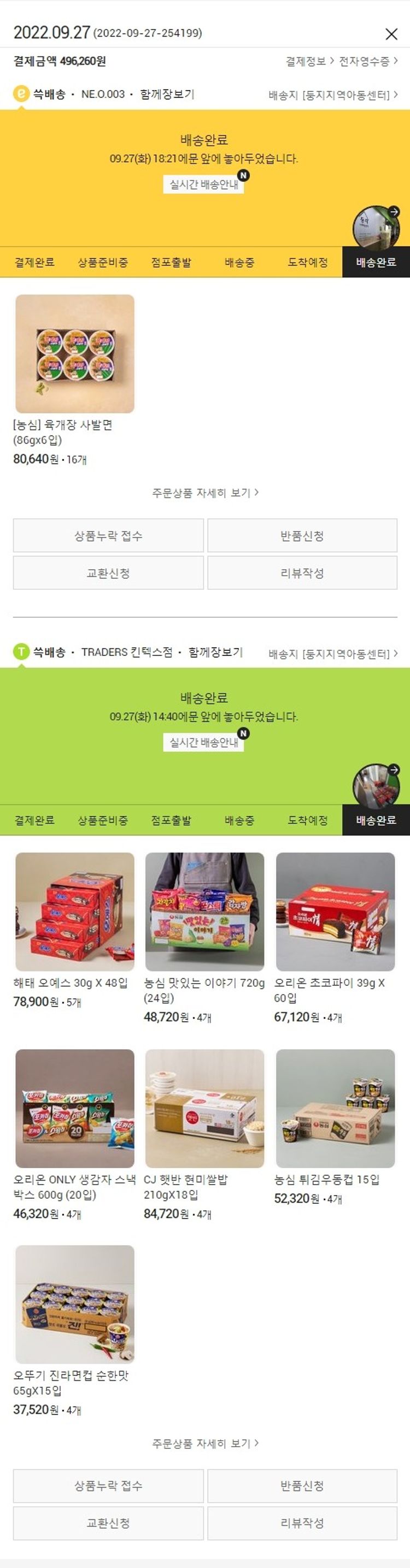The image size is (410, 1568).
Task: Expand 주문상품 자세히 보기 for first order
Action: tap(204, 493)
